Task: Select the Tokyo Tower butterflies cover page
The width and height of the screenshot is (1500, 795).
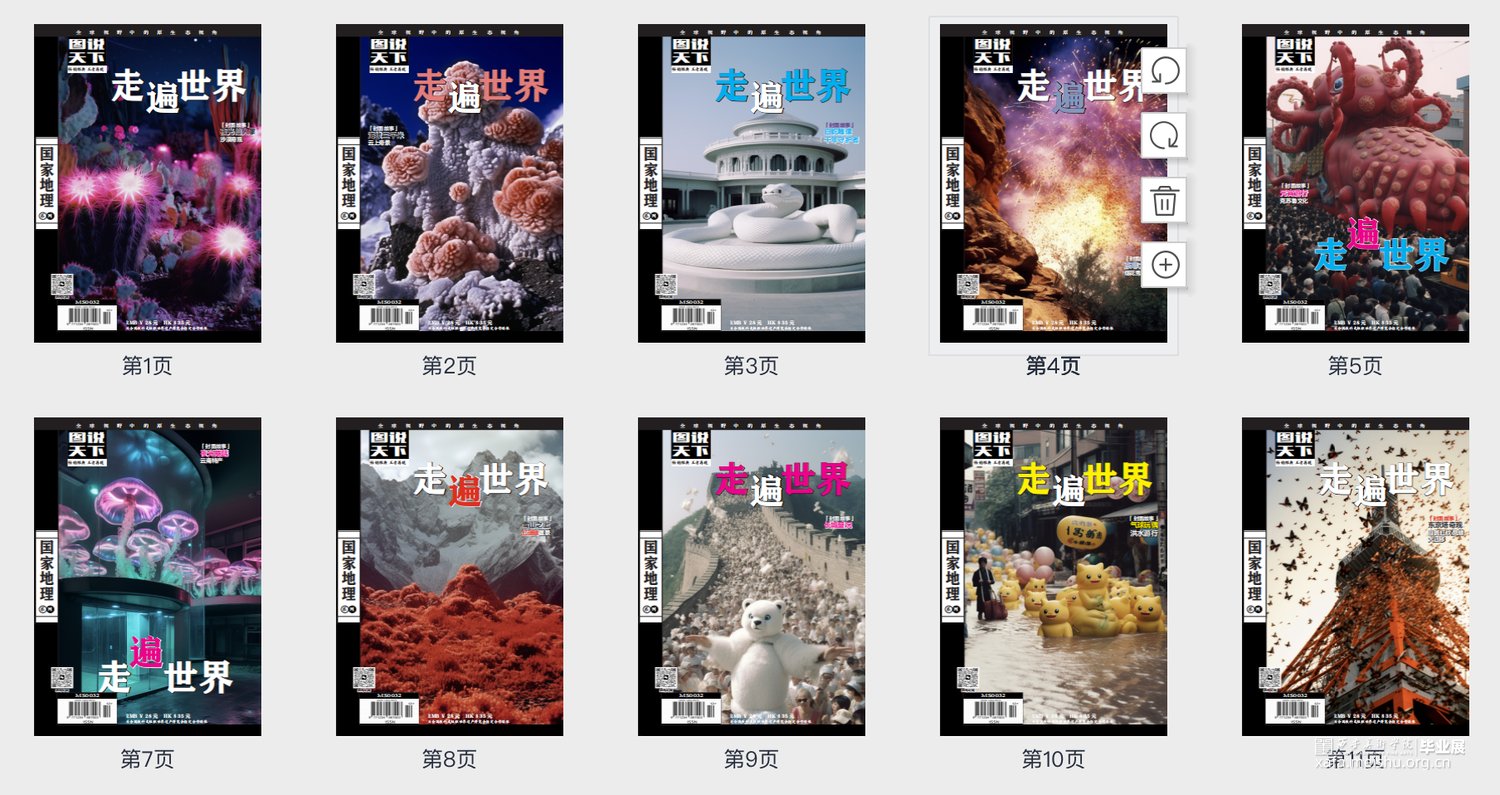Action: click(x=1355, y=577)
